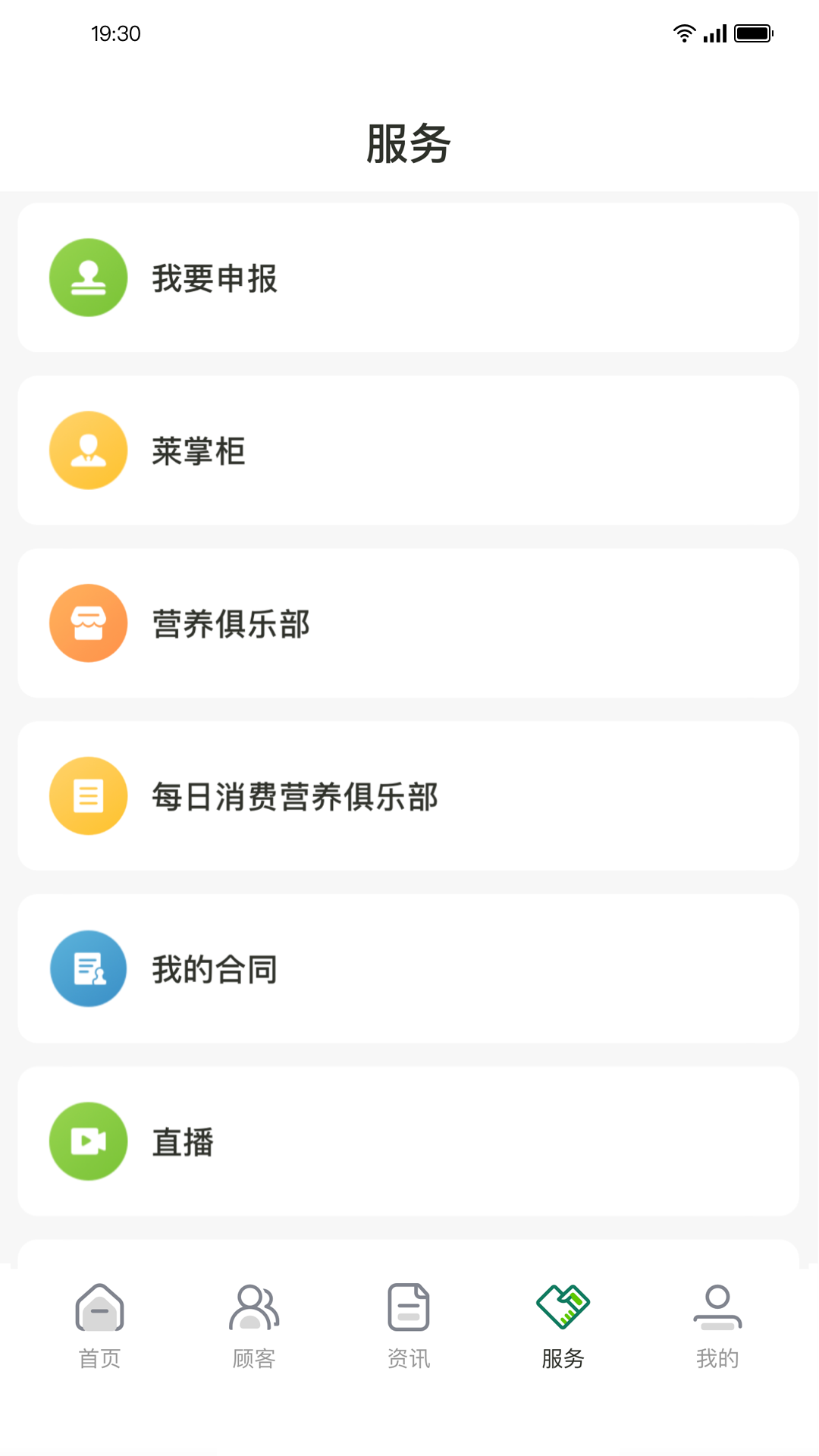Viewport: 819px width, 1456px height.
Task: Click the orange 营养俱乐部 store icon
Action: click(x=88, y=623)
